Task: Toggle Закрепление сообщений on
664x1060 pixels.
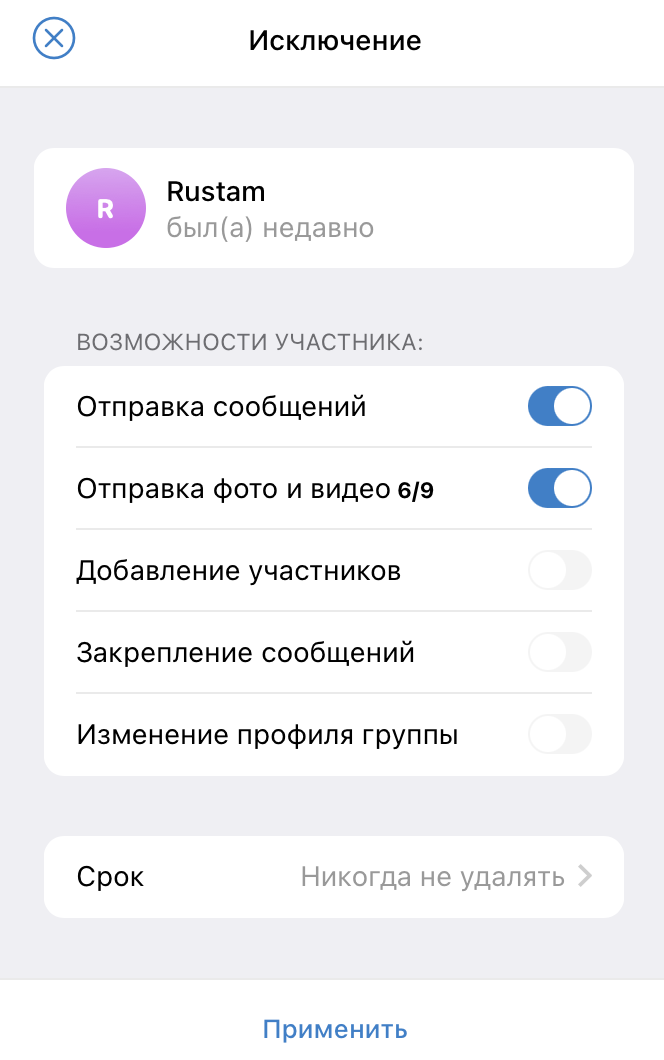Action: (559, 653)
